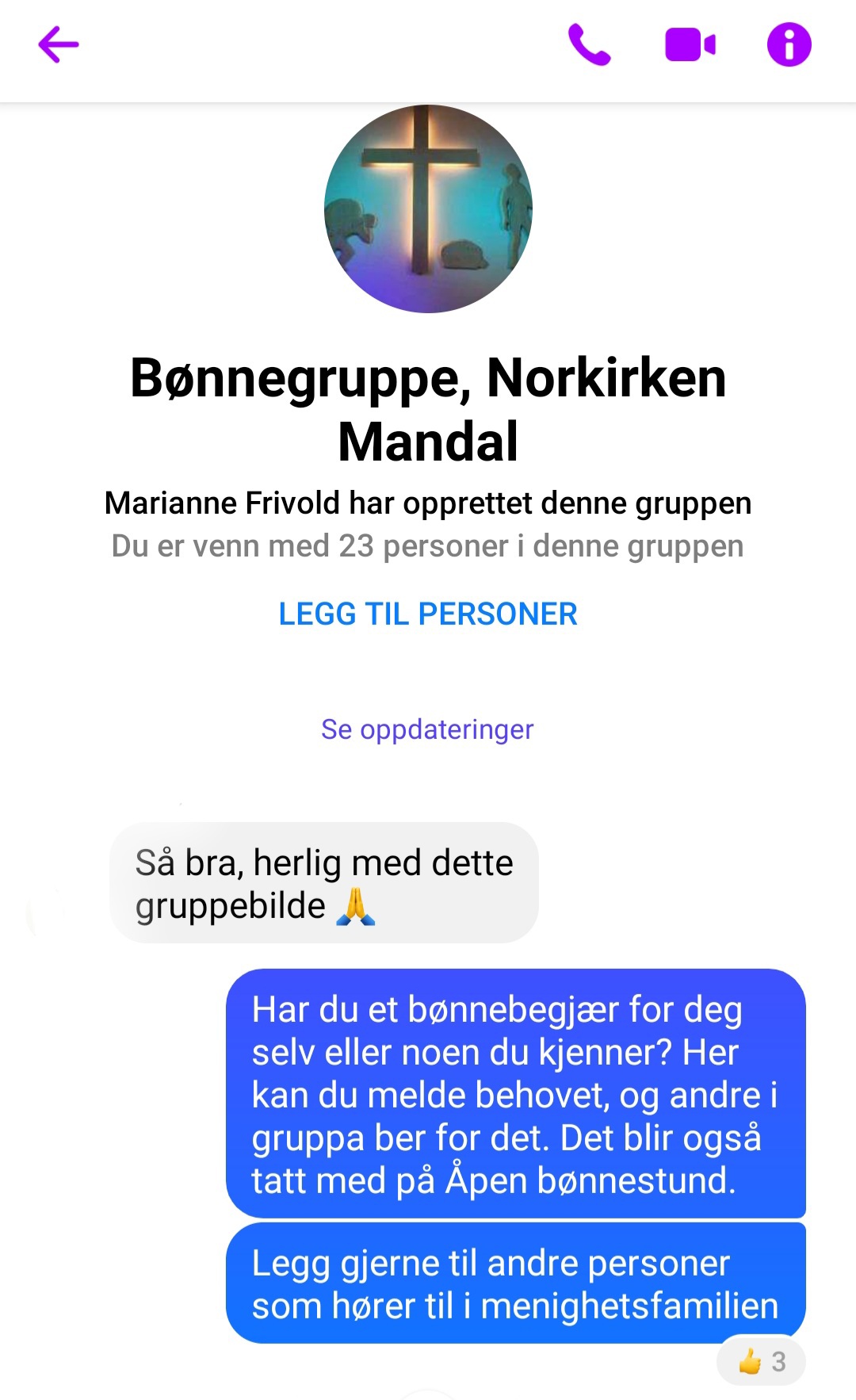View the thumbs-up reactions on the last message

761,1362
